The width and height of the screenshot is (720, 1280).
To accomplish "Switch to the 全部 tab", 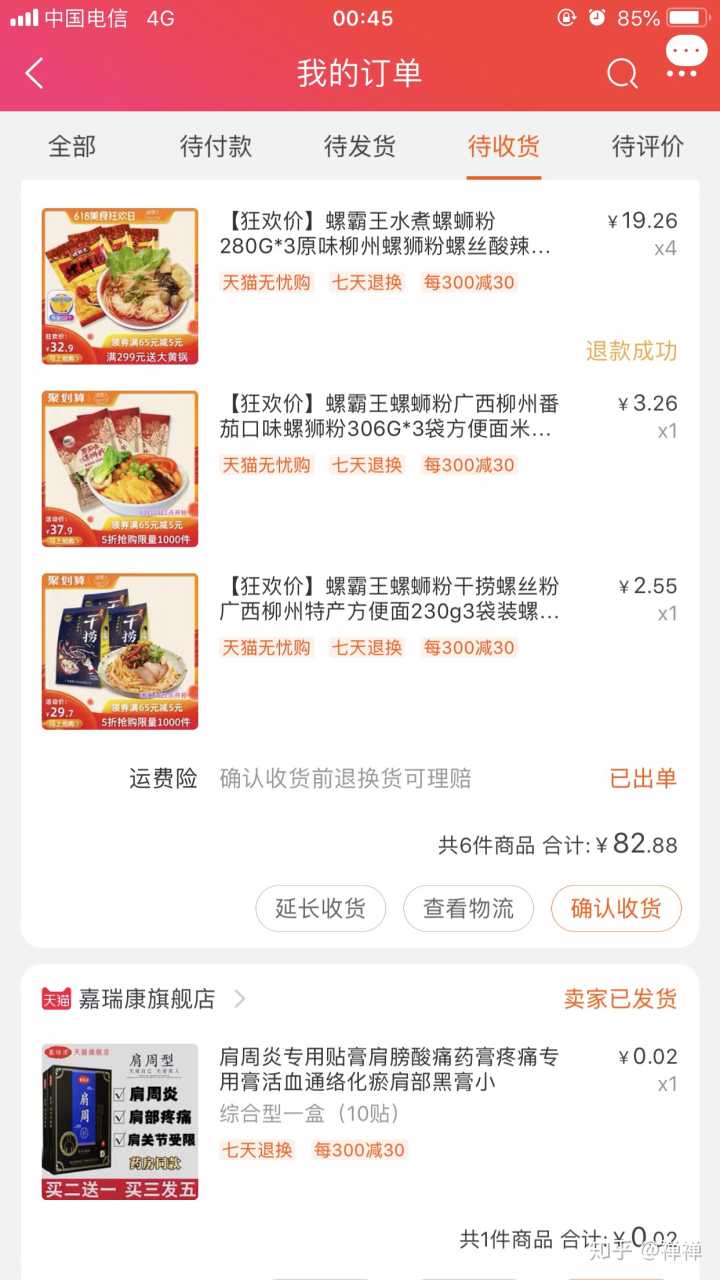I will (x=72, y=147).
